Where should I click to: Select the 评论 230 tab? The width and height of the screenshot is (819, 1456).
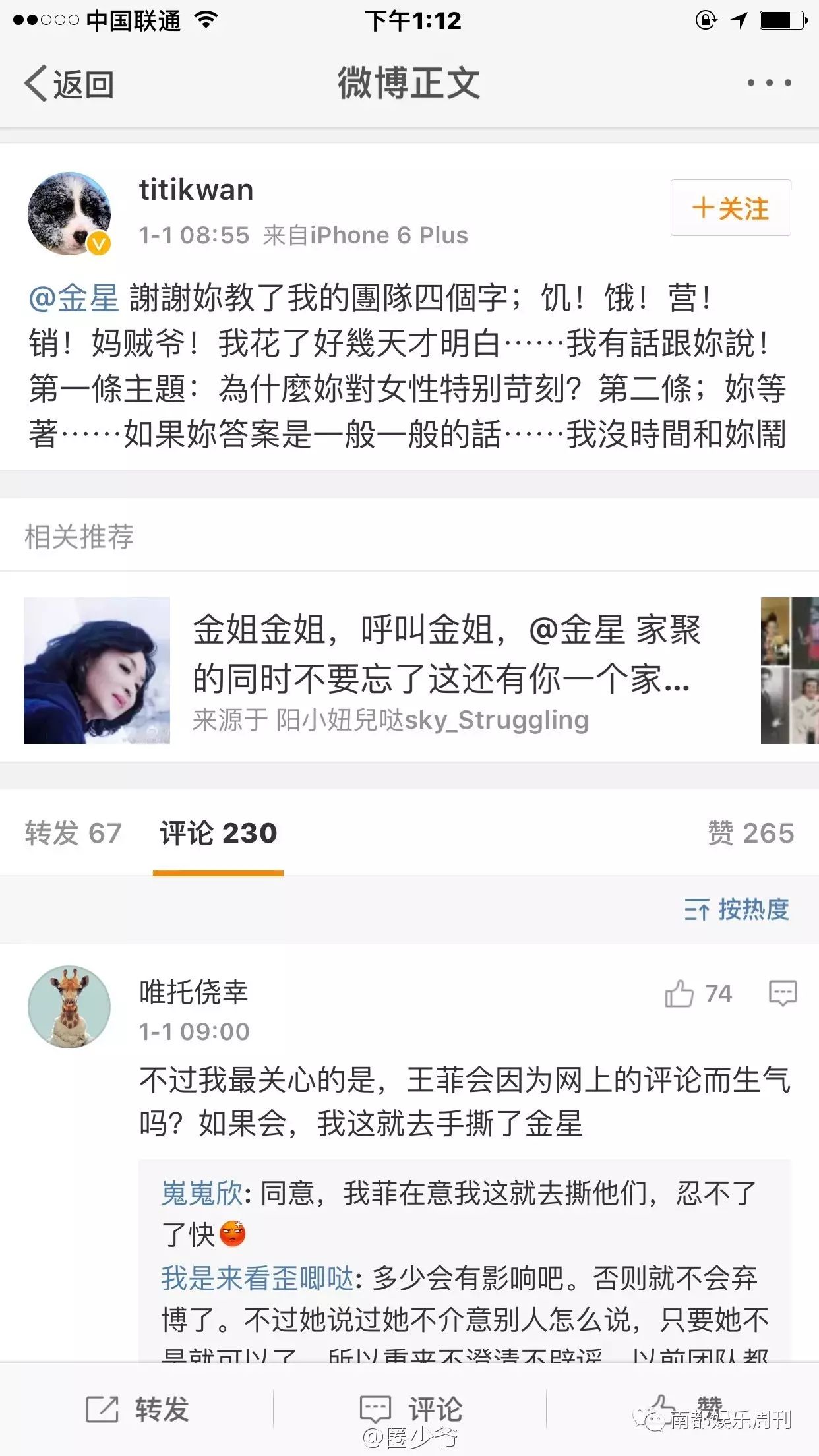pyautogui.click(x=218, y=833)
